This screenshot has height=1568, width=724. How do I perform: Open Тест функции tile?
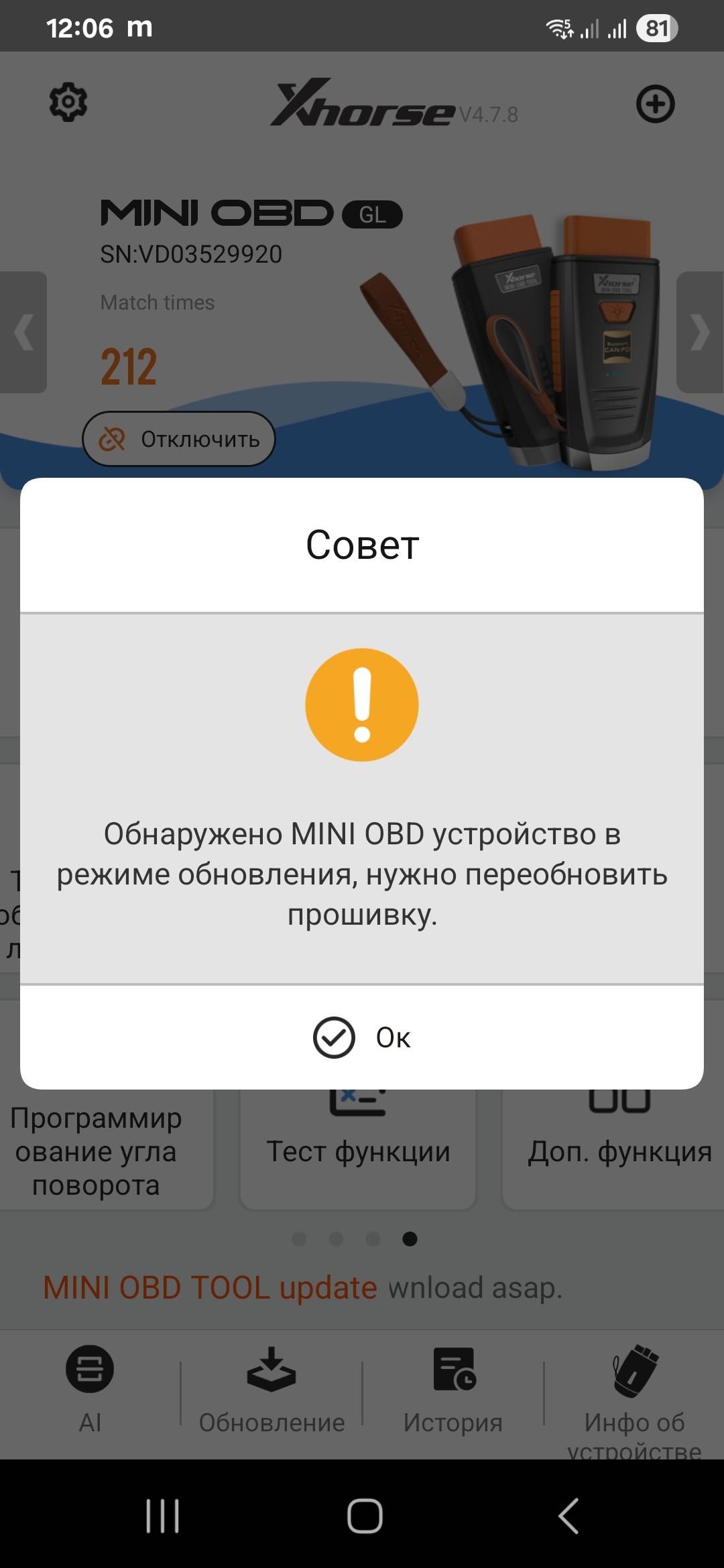click(x=358, y=1149)
